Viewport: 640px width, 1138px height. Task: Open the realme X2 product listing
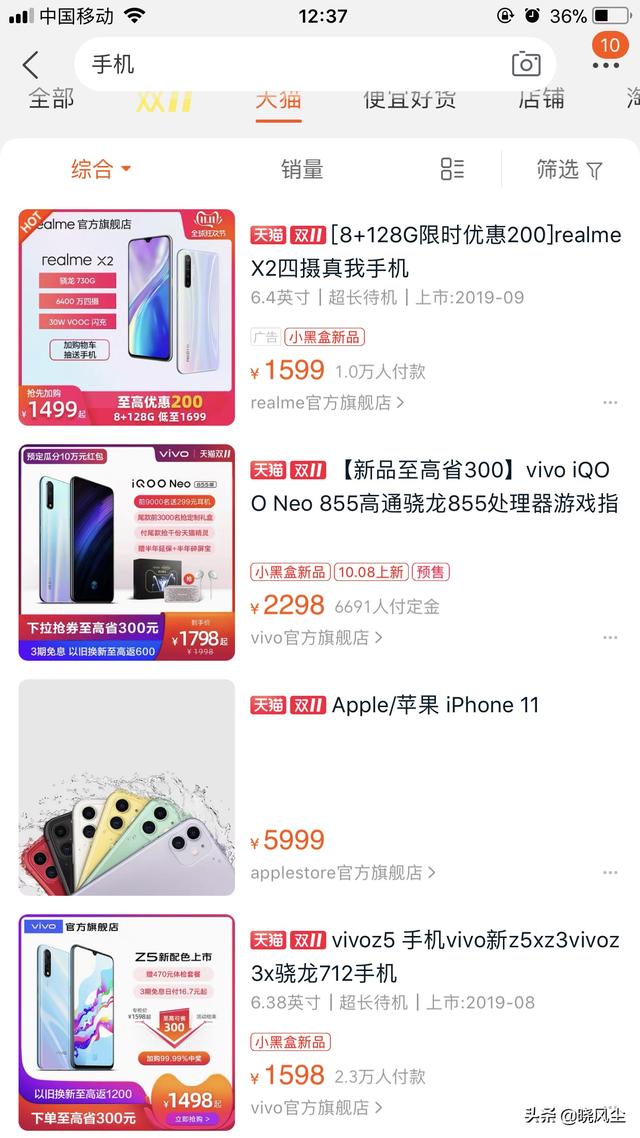point(436,252)
